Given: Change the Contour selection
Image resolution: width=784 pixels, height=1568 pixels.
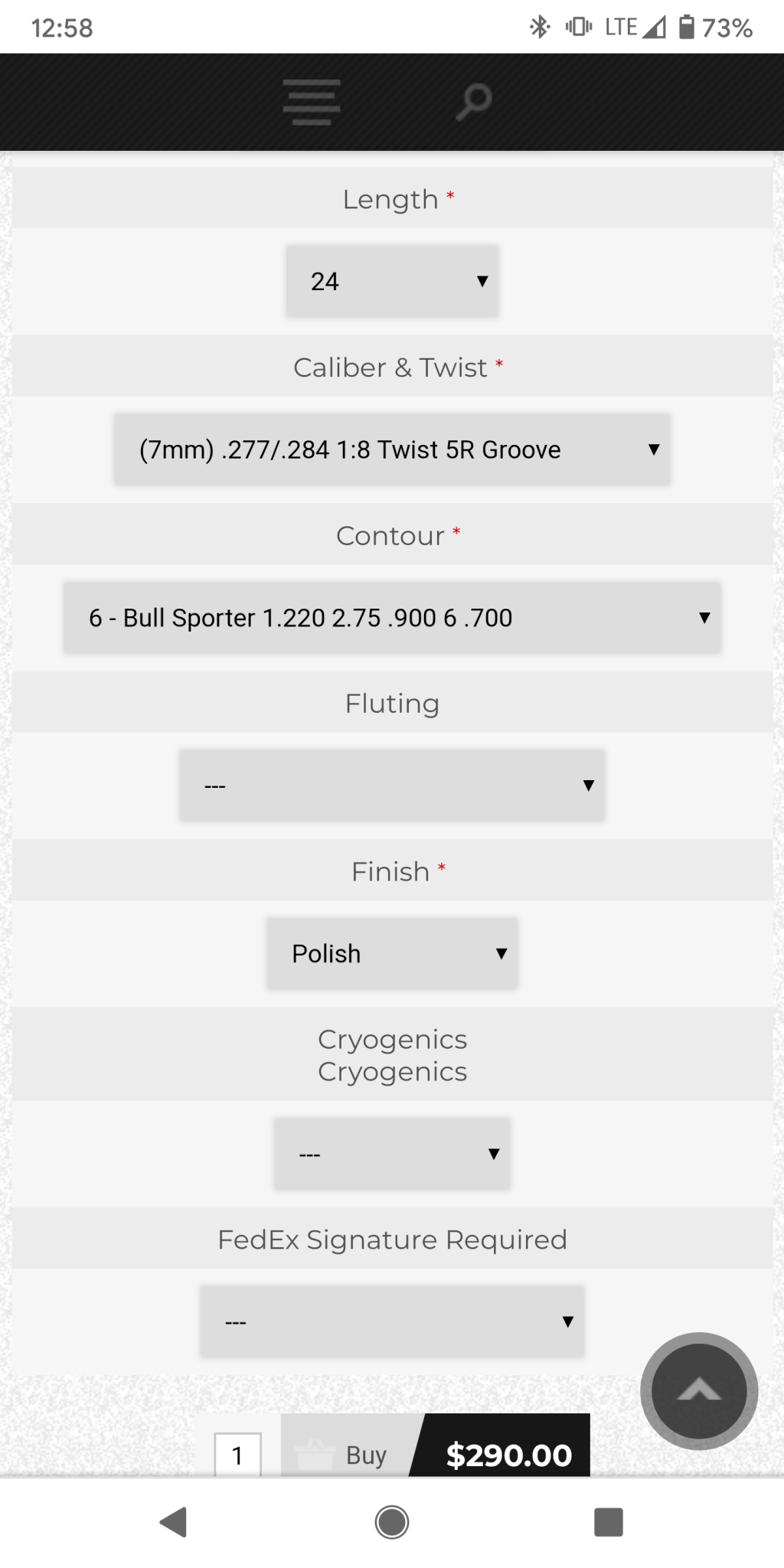Looking at the screenshot, I should coord(392,618).
